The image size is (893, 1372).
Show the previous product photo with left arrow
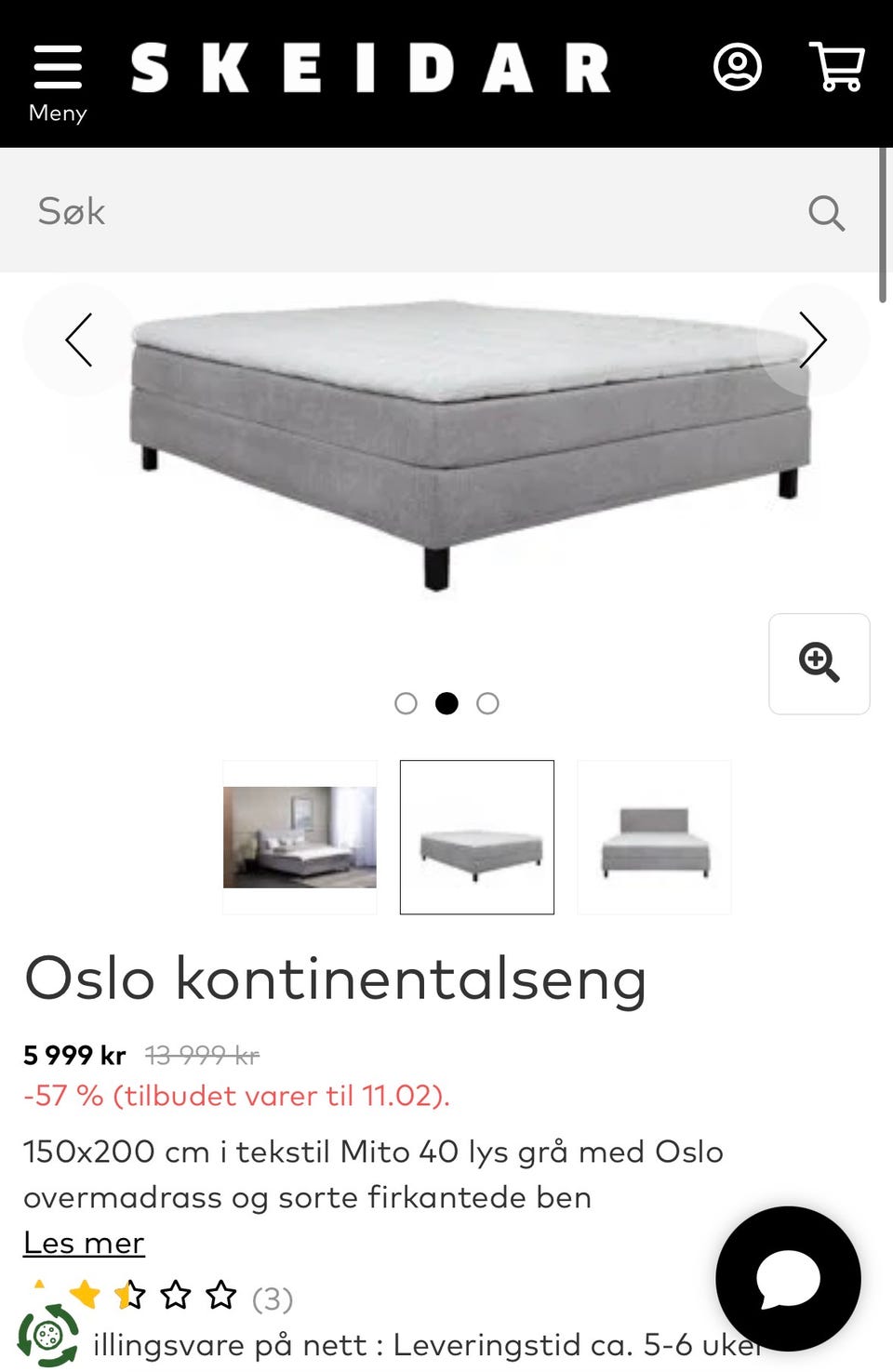tap(80, 340)
